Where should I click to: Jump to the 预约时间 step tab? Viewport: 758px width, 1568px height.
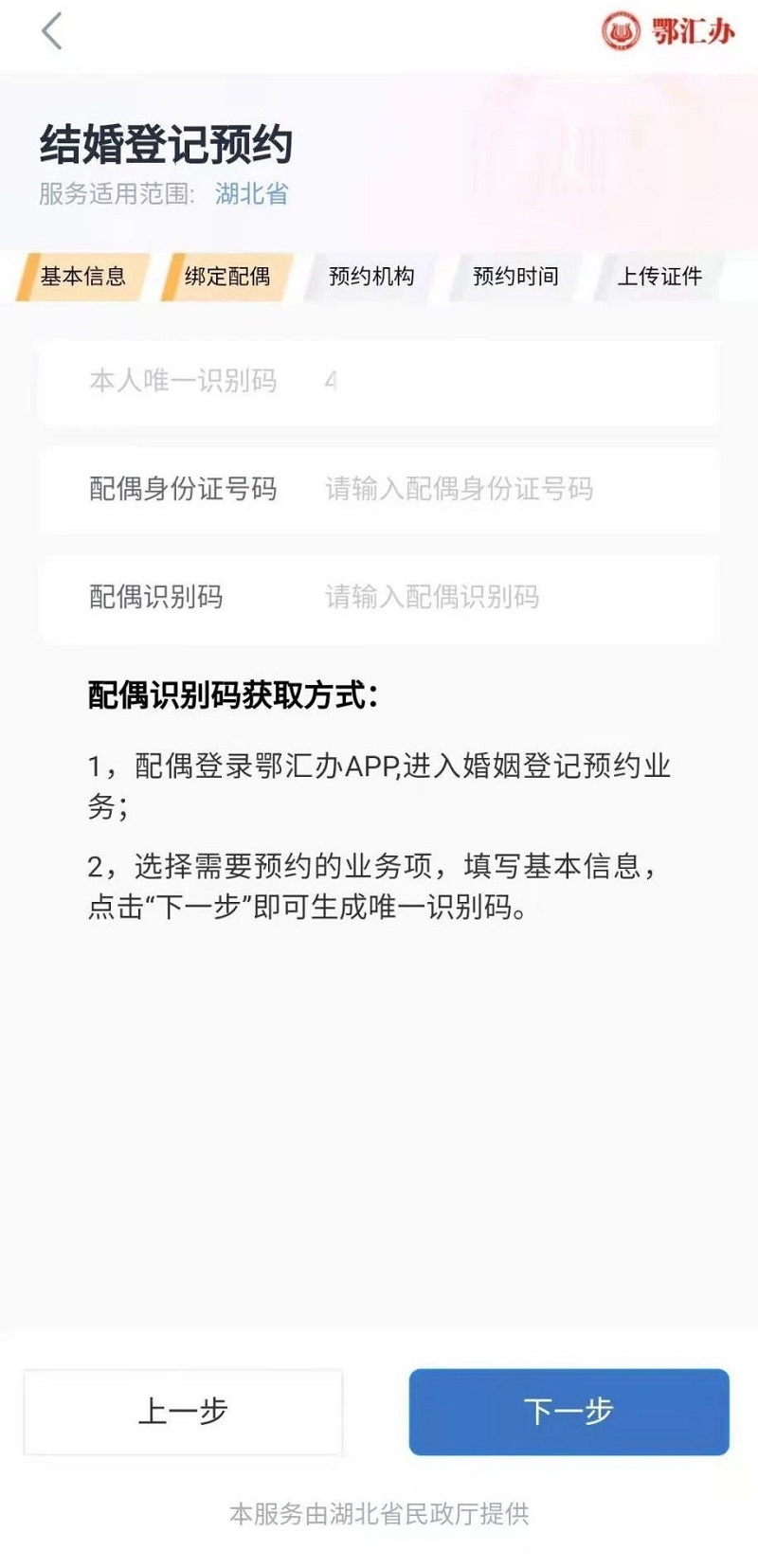(515, 277)
